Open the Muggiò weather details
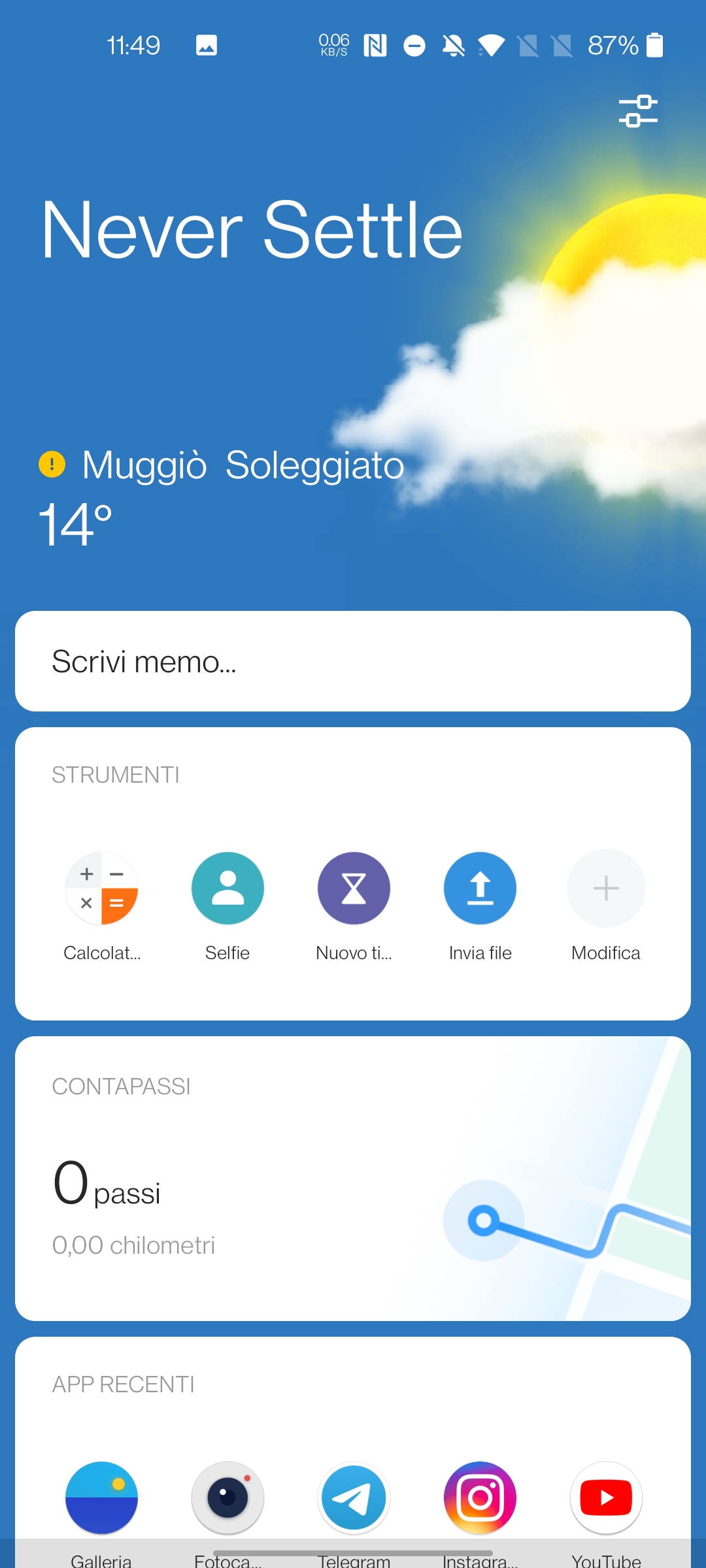The height and width of the screenshot is (1568, 706). [222, 497]
